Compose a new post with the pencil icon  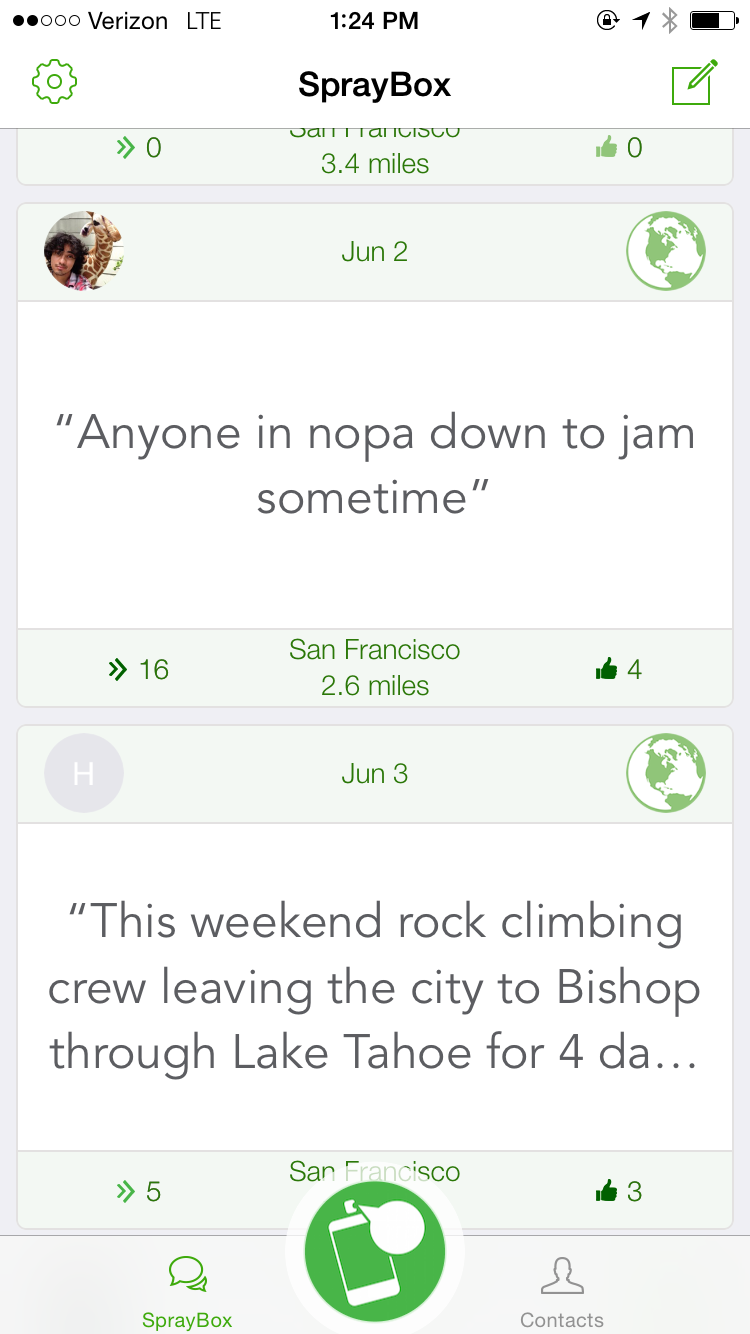695,82
